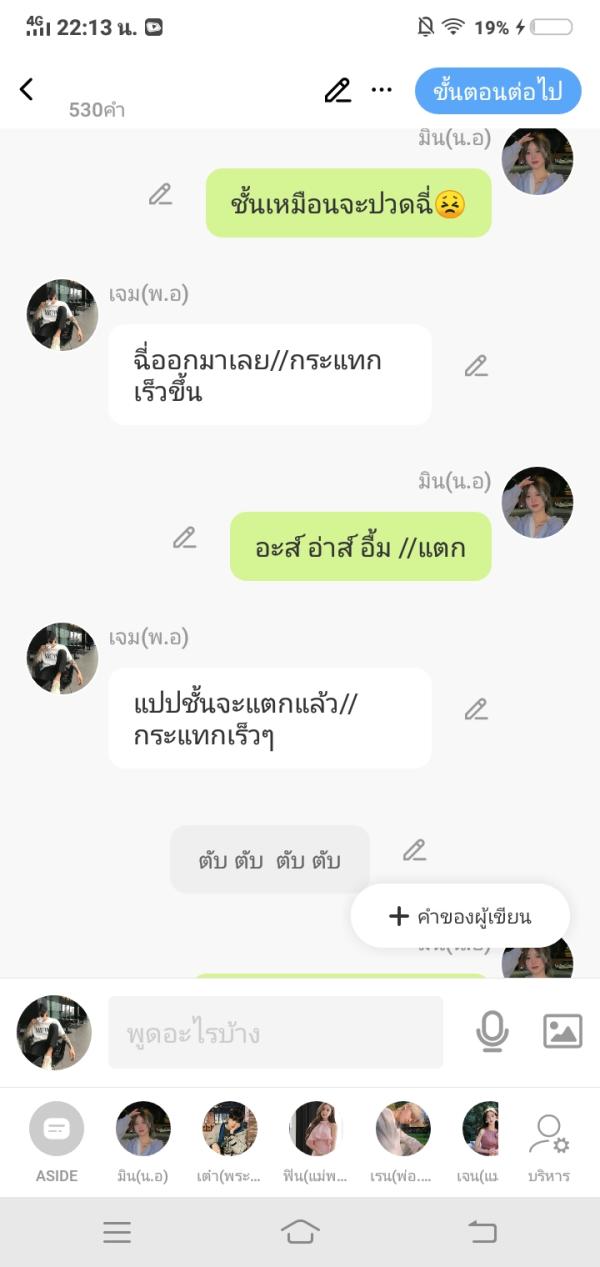600x1267 pixels.
Task: Open the pencil edit tool in the header
Action: [x=338, y=91]
